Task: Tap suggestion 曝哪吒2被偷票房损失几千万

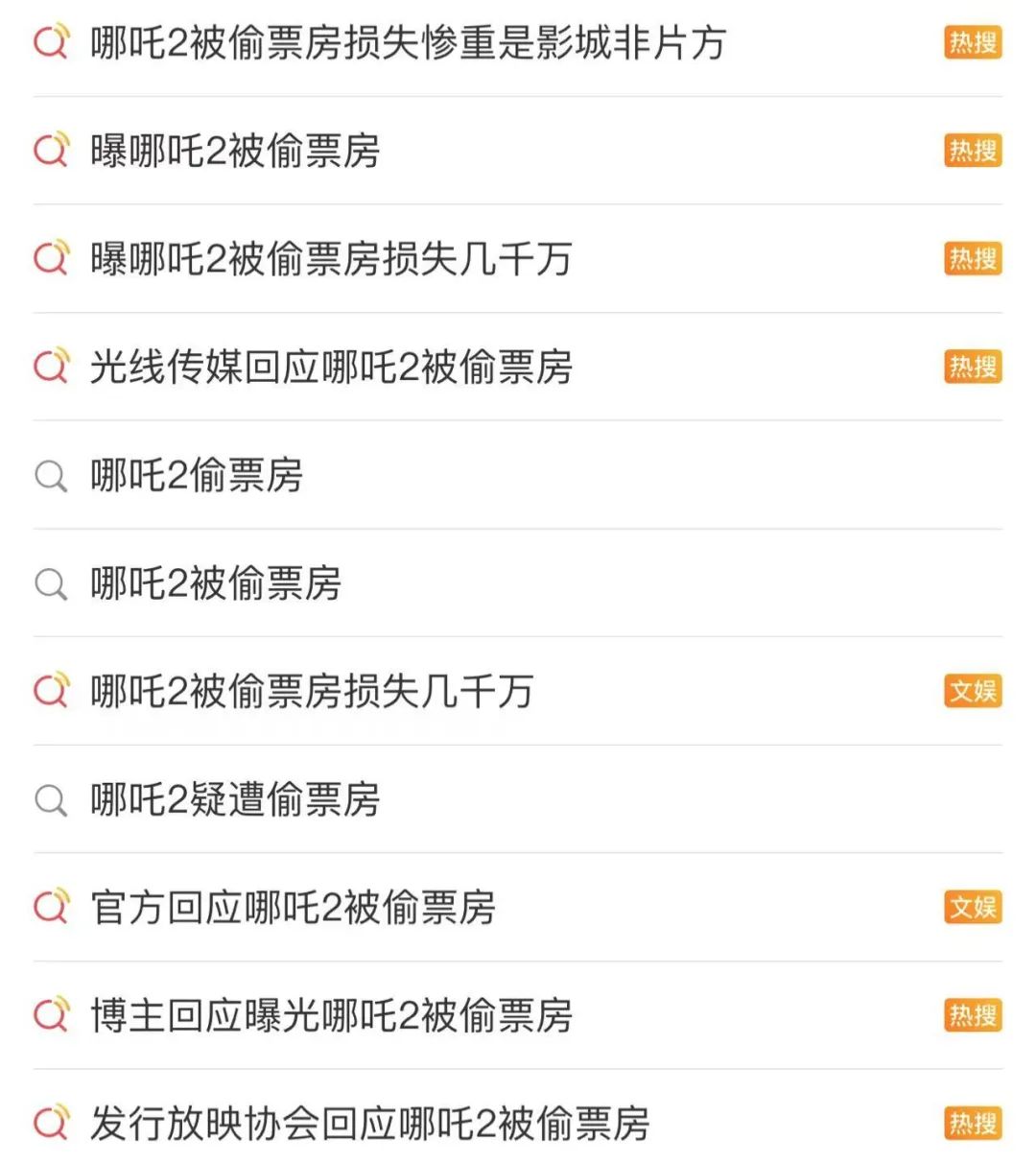Action: 331,259
